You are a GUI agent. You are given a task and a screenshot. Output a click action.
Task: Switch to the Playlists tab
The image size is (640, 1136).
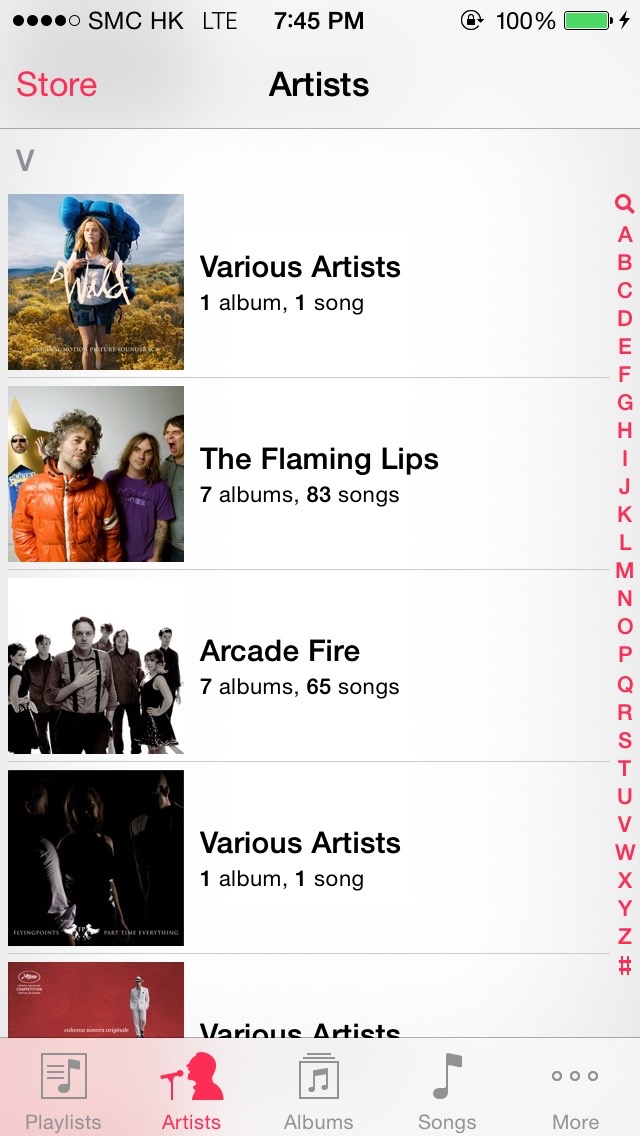click(x=63, y=1092)
